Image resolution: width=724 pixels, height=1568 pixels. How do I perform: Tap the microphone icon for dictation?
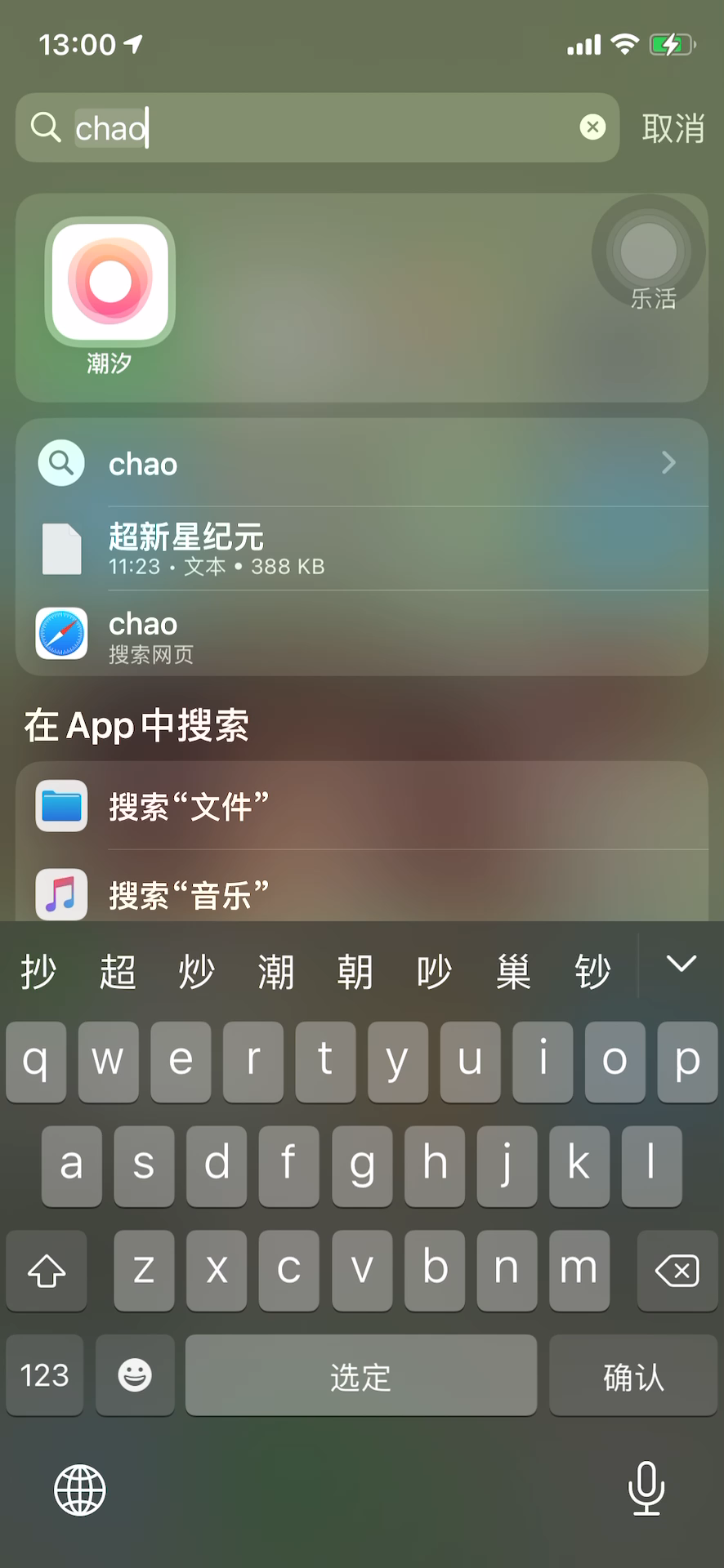(646, 1490)
